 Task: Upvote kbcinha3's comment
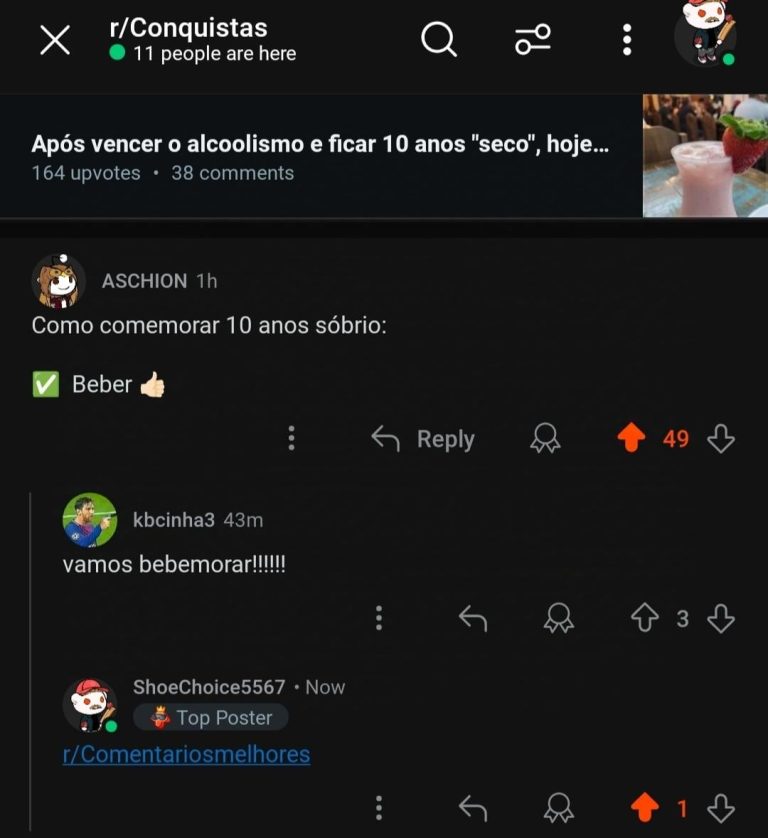tap(645, 619)
